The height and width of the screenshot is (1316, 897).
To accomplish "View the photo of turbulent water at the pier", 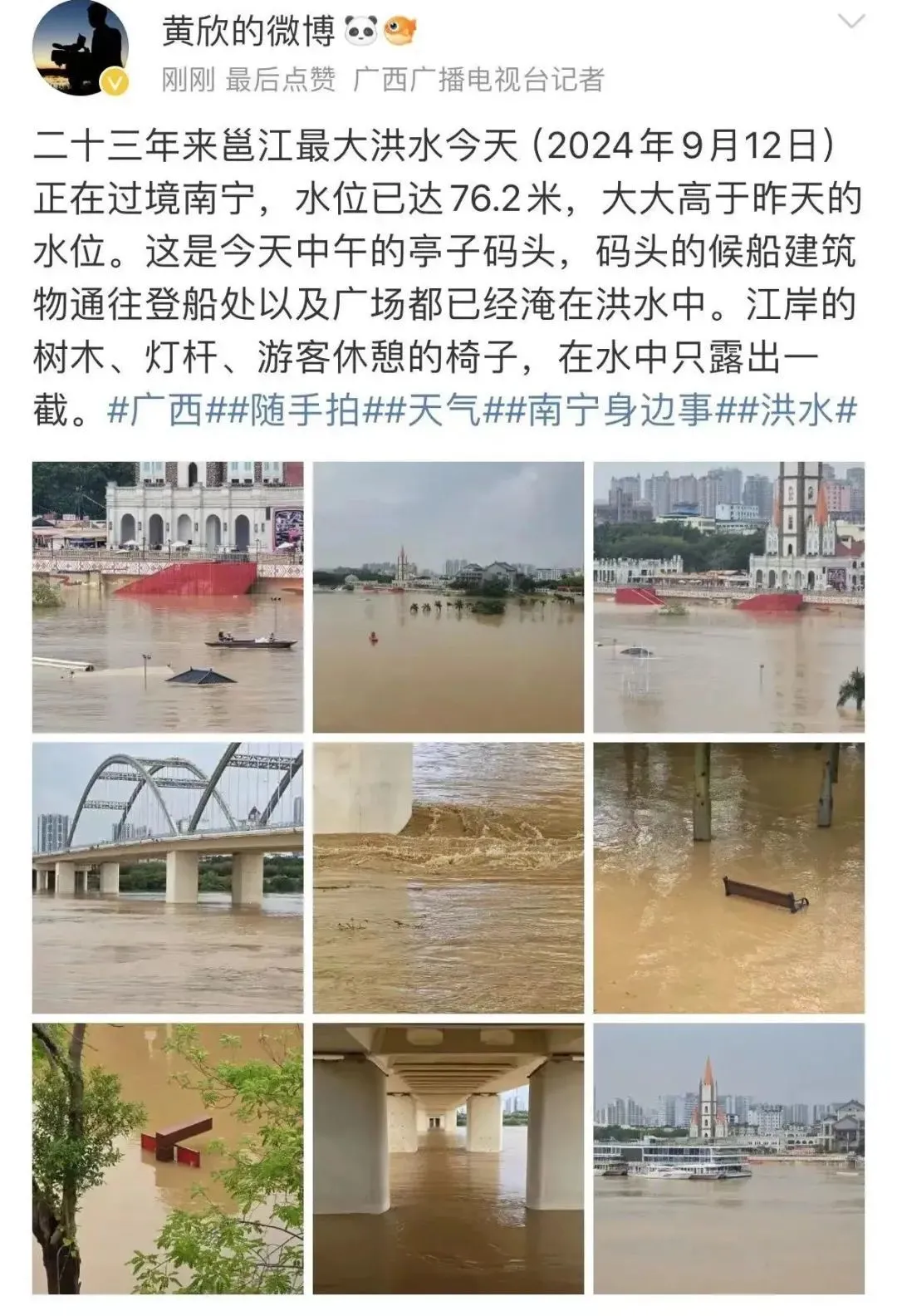I will 448,877.
